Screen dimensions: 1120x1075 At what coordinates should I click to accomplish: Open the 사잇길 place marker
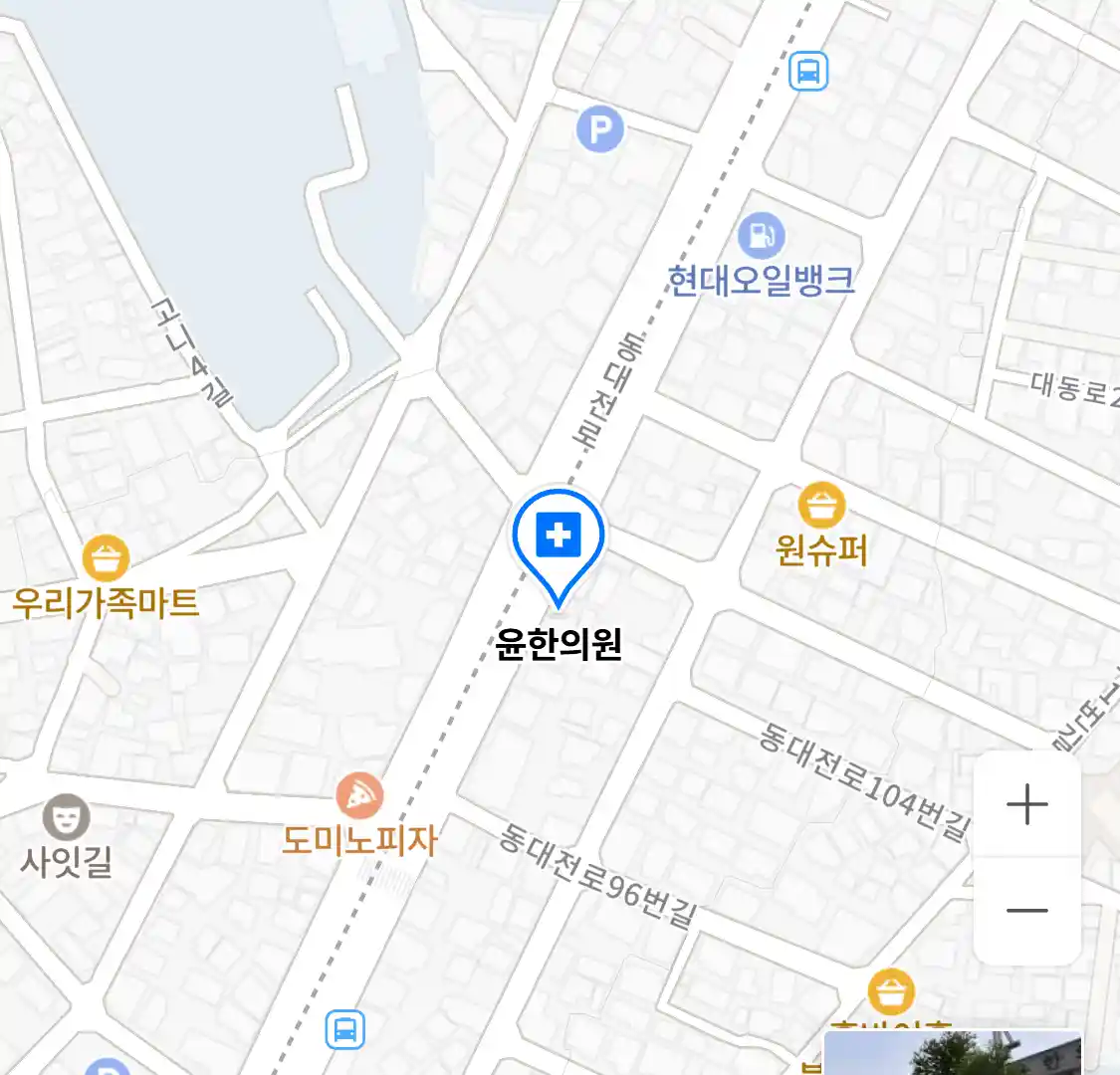click(x=67, y=818)
